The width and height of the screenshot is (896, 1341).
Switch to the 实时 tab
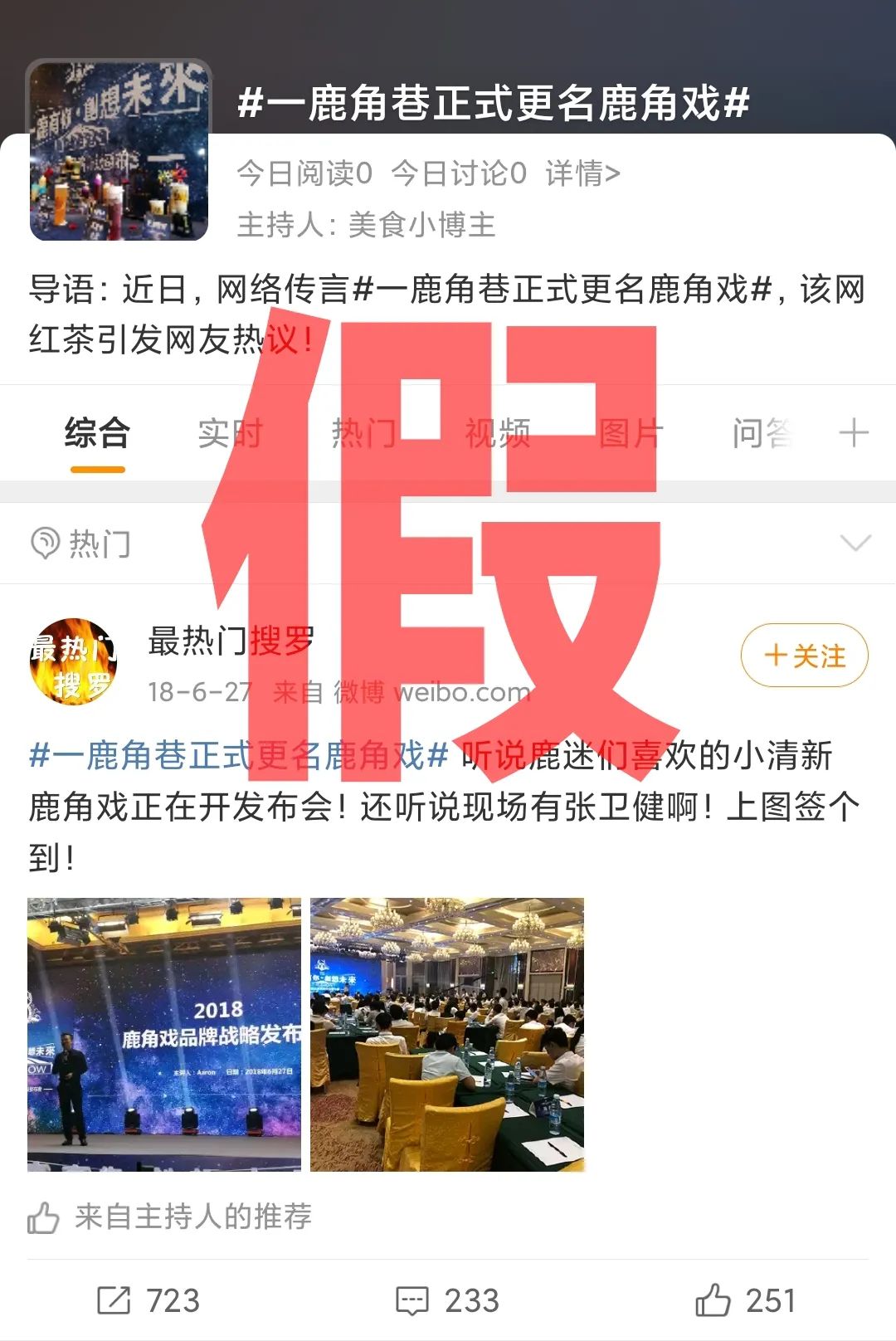point(230,433)
